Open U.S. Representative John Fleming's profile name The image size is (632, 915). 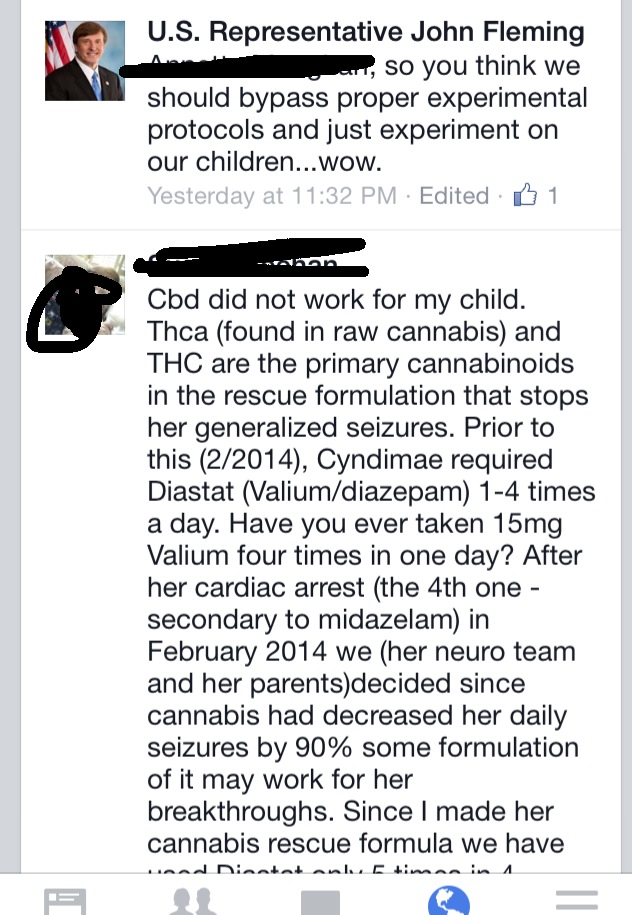click(365, 32)
